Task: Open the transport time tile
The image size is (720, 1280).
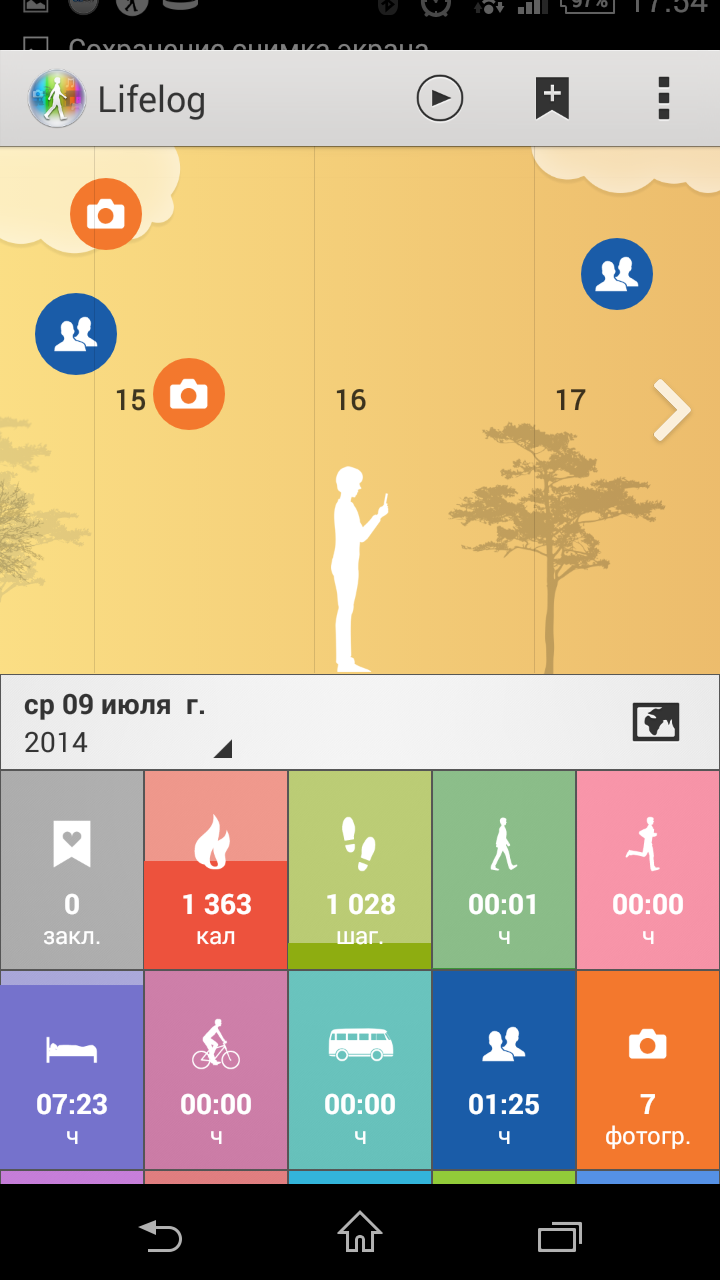Action: [x=360, y=1070]
